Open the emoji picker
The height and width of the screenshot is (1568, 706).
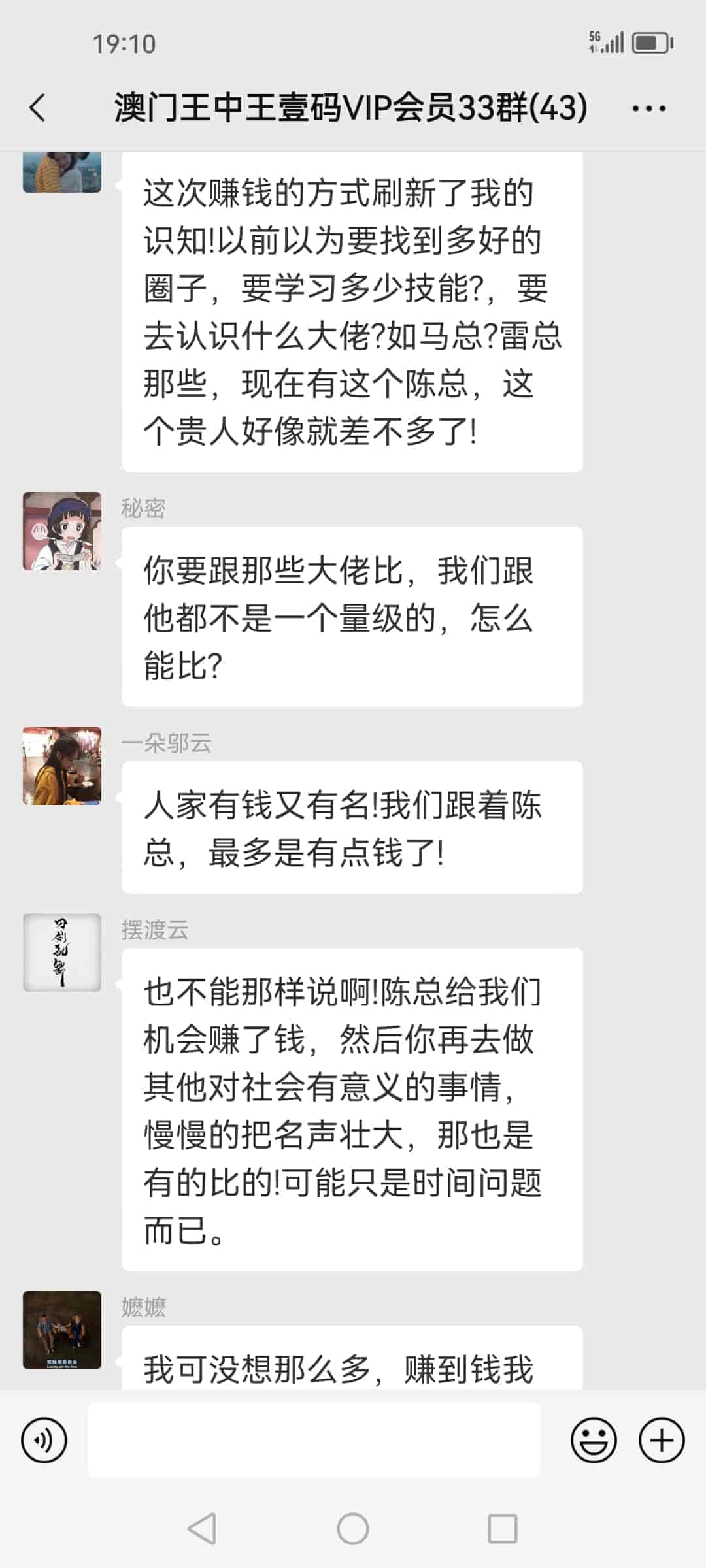[x=594, y=1440]
